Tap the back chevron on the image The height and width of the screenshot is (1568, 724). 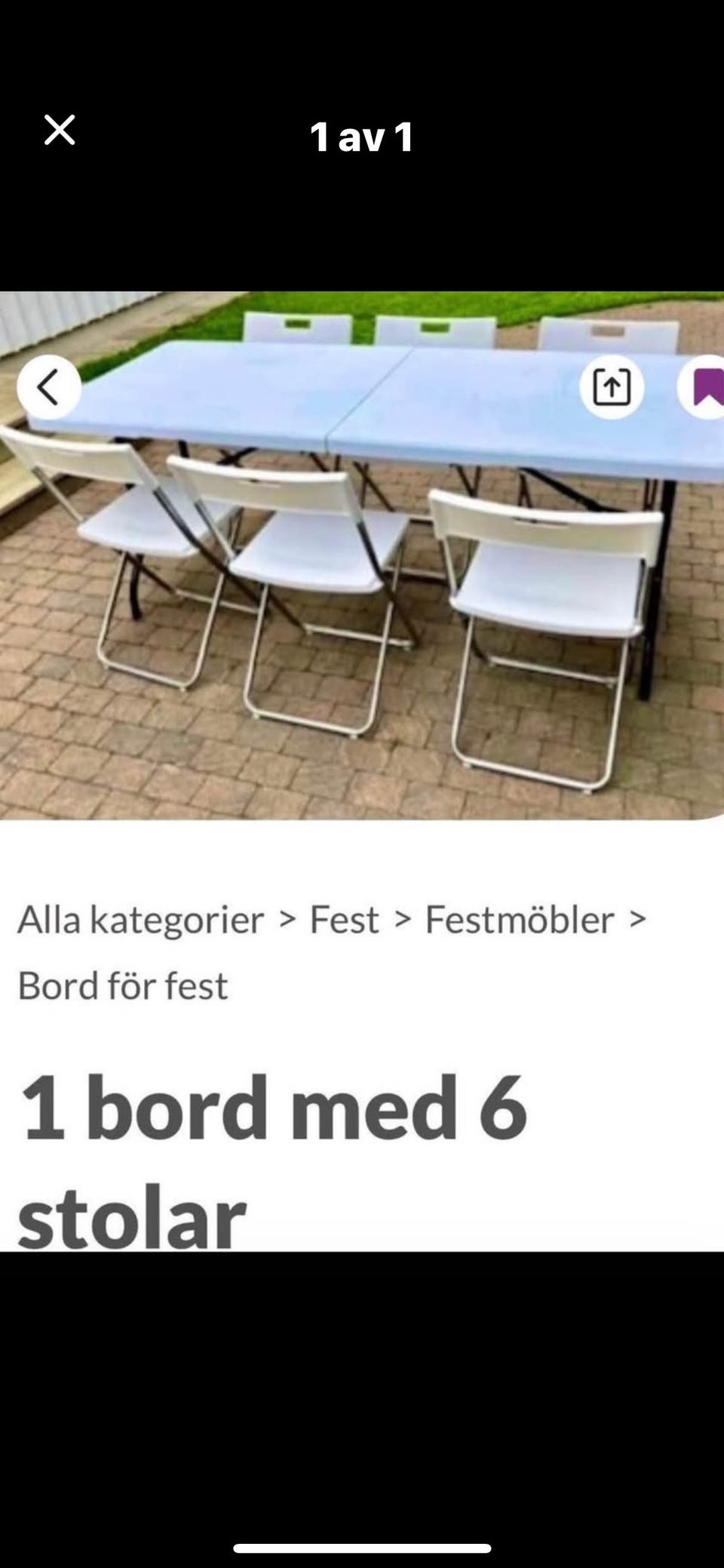[x=49, y=386]
